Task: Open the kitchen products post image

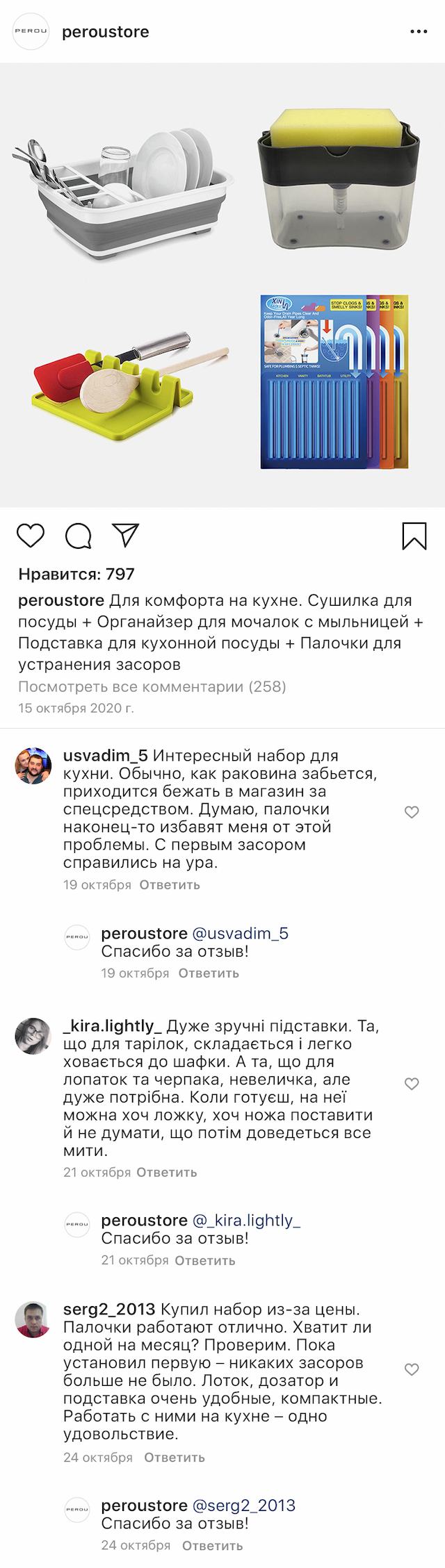Action: tap(222, 285)
